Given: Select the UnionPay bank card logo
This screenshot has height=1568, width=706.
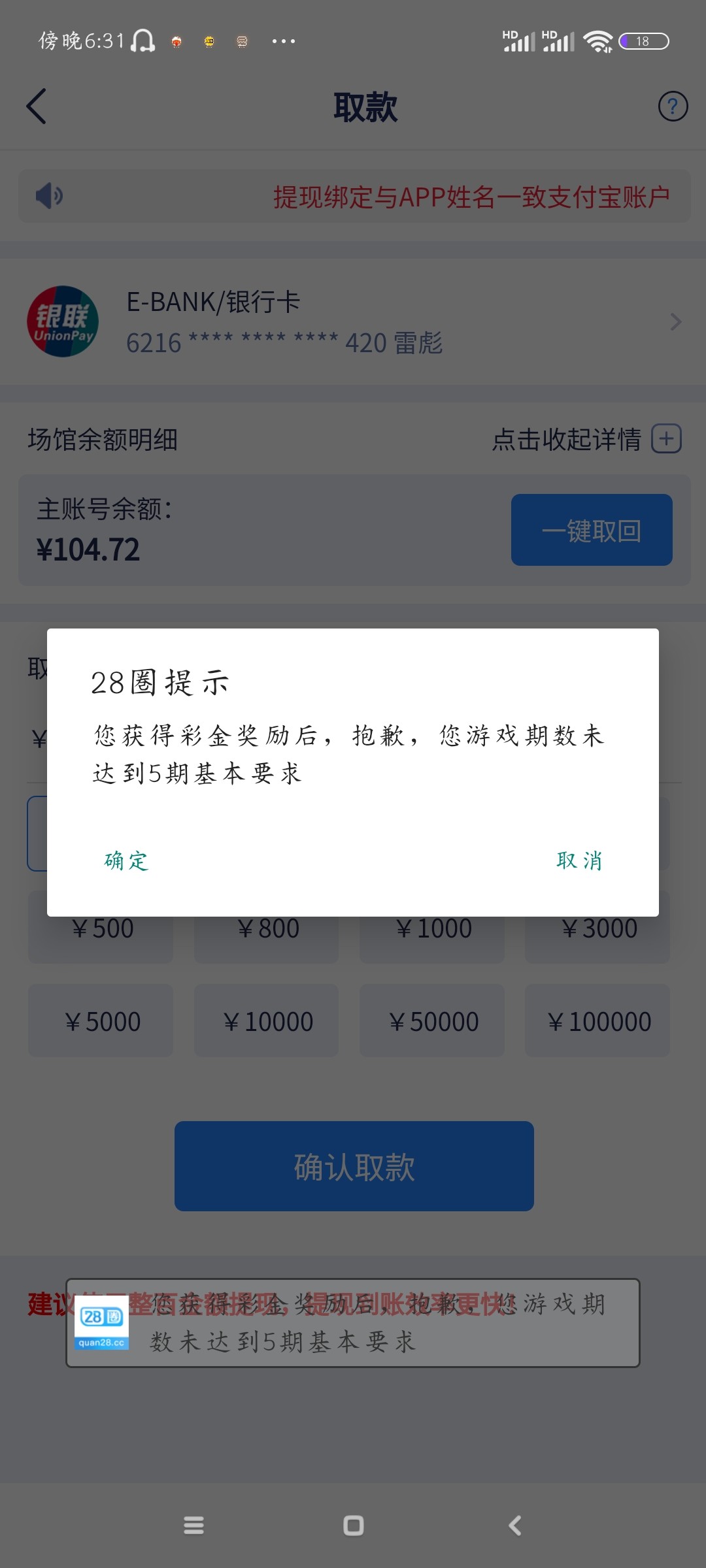Looking at the screenshot, I should click(63, 321).
